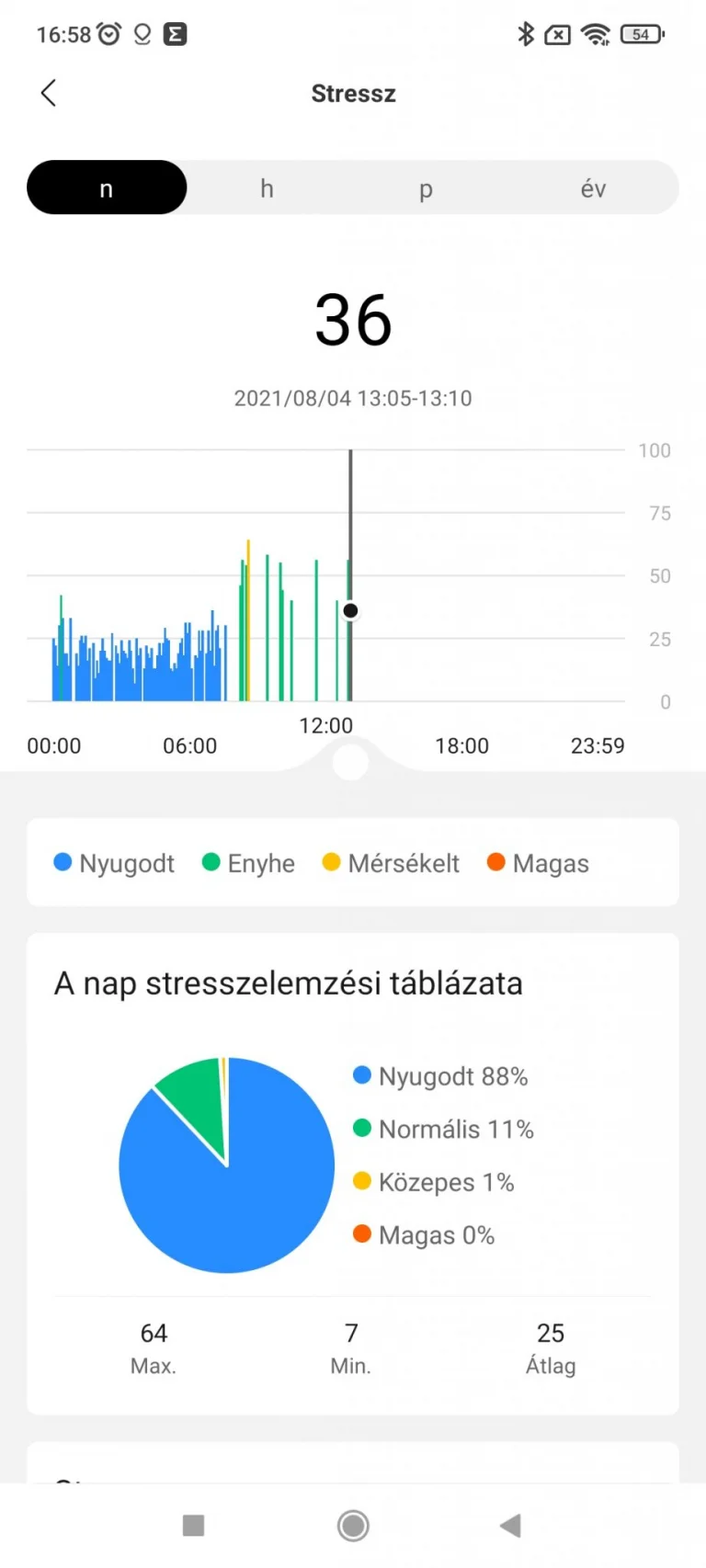Select the n daily view
Image resolution: width=706 pixels, height=1568 pixels.
106,187
